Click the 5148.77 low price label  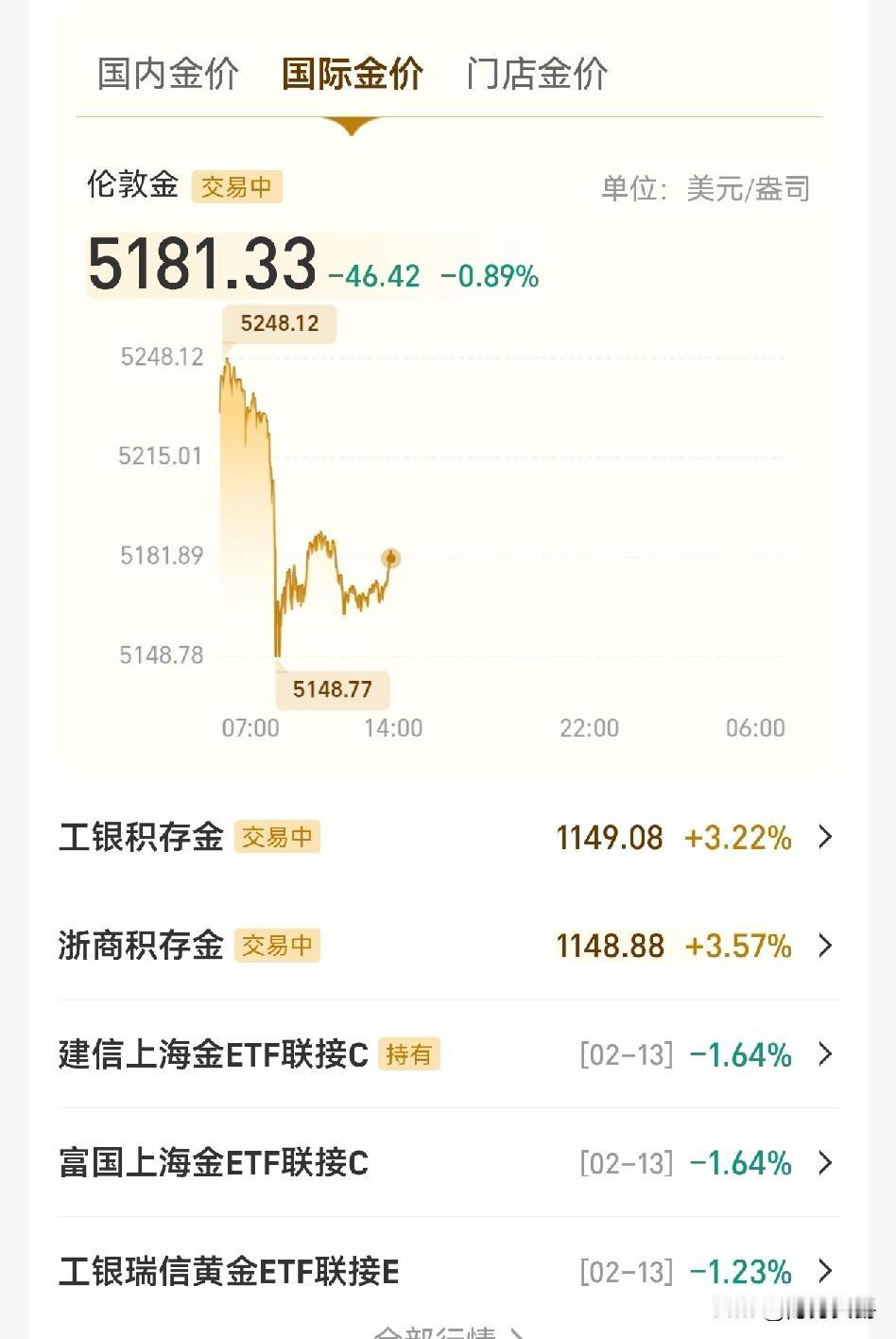pyautogui.click(x=333, y=690)
